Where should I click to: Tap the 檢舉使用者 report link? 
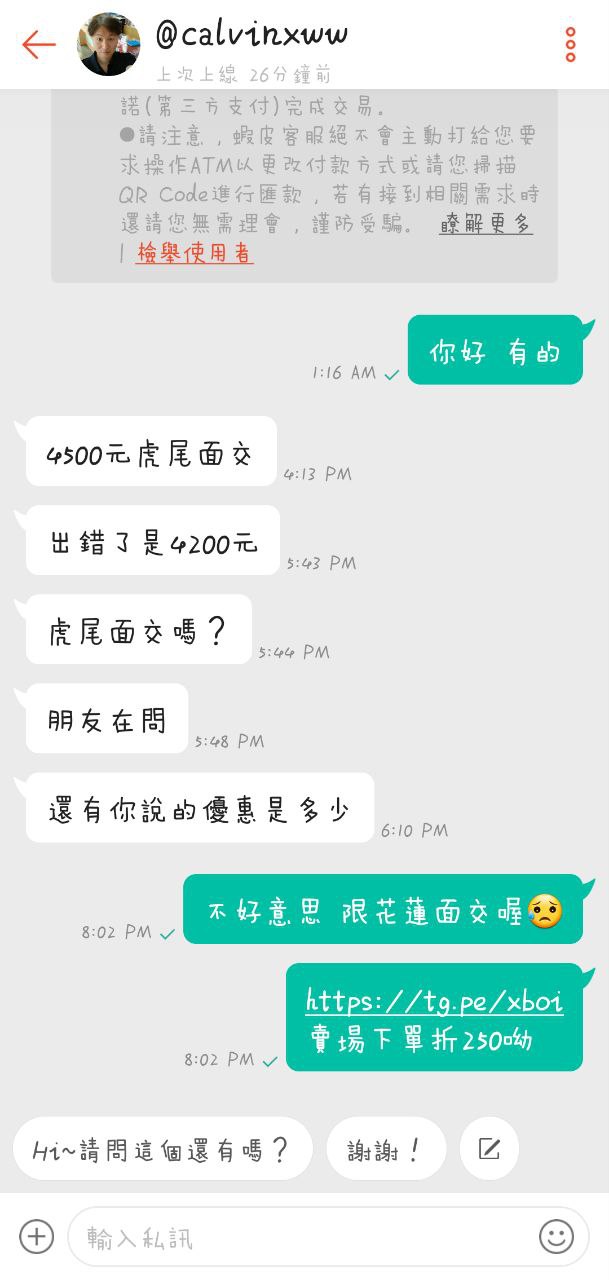coord(194,254)
